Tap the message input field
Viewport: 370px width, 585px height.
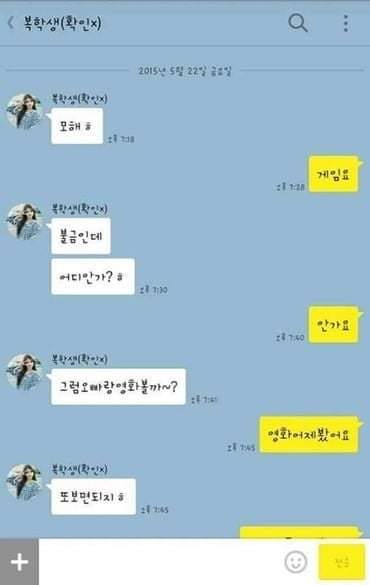(x=159, y=561)
